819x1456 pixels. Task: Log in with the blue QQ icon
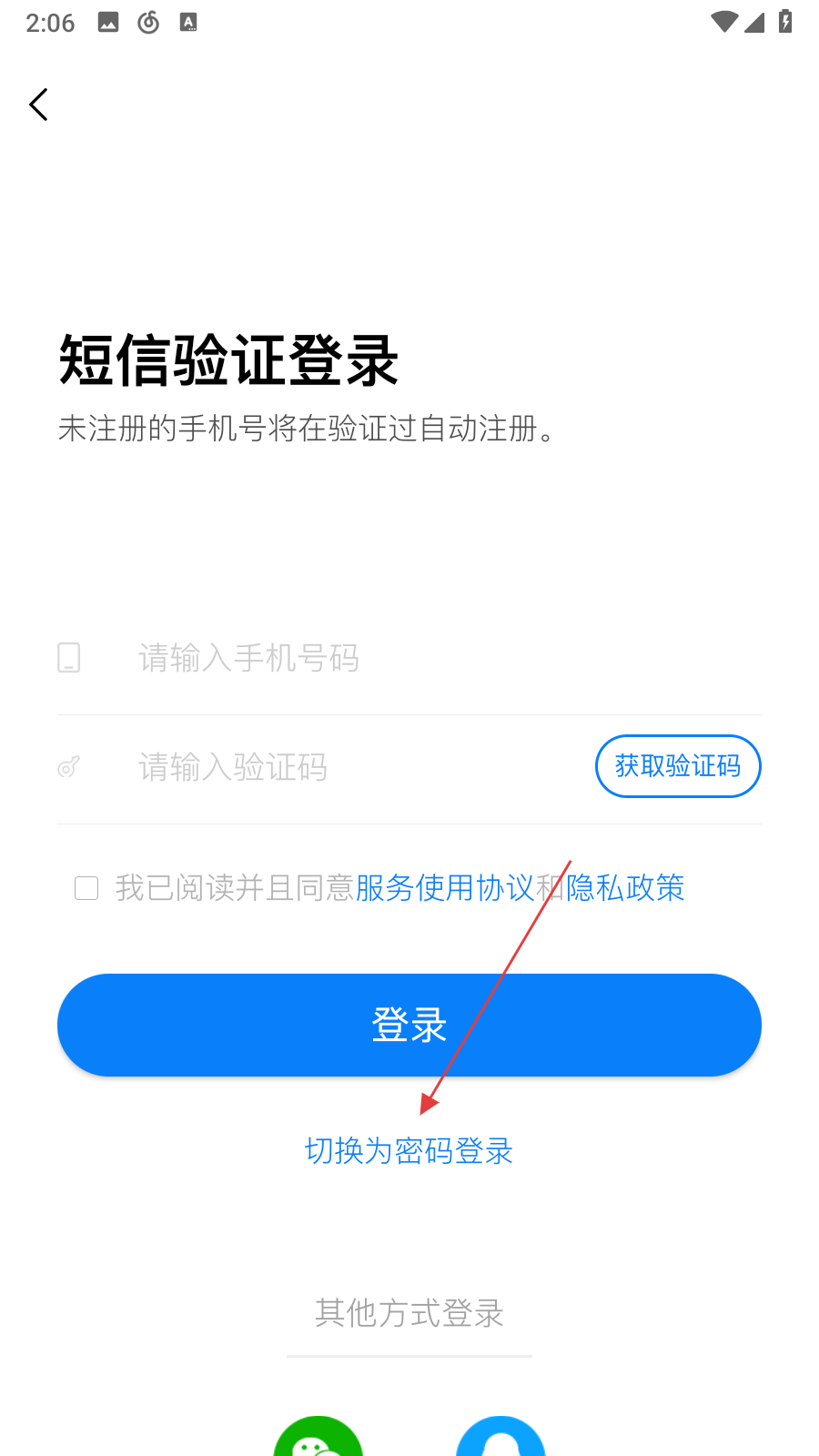[500, 1438]
